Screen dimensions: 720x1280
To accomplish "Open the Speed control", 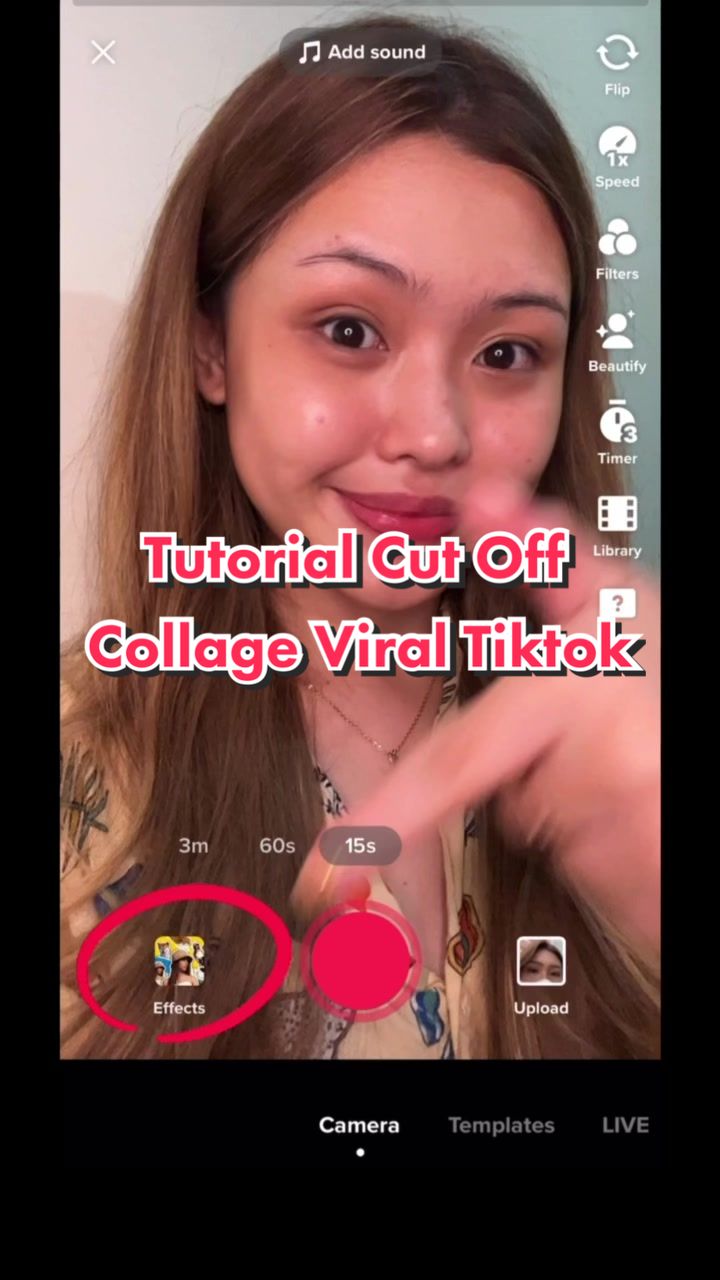I will (617, 157).
